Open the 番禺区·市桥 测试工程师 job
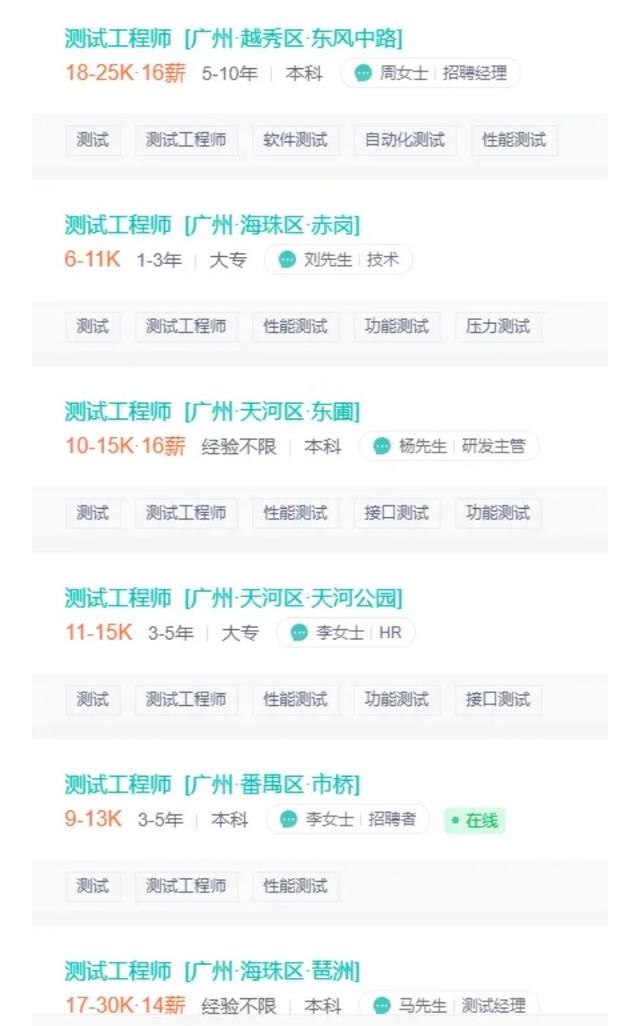Viewport: 640px width, 1026px height. 212,784
